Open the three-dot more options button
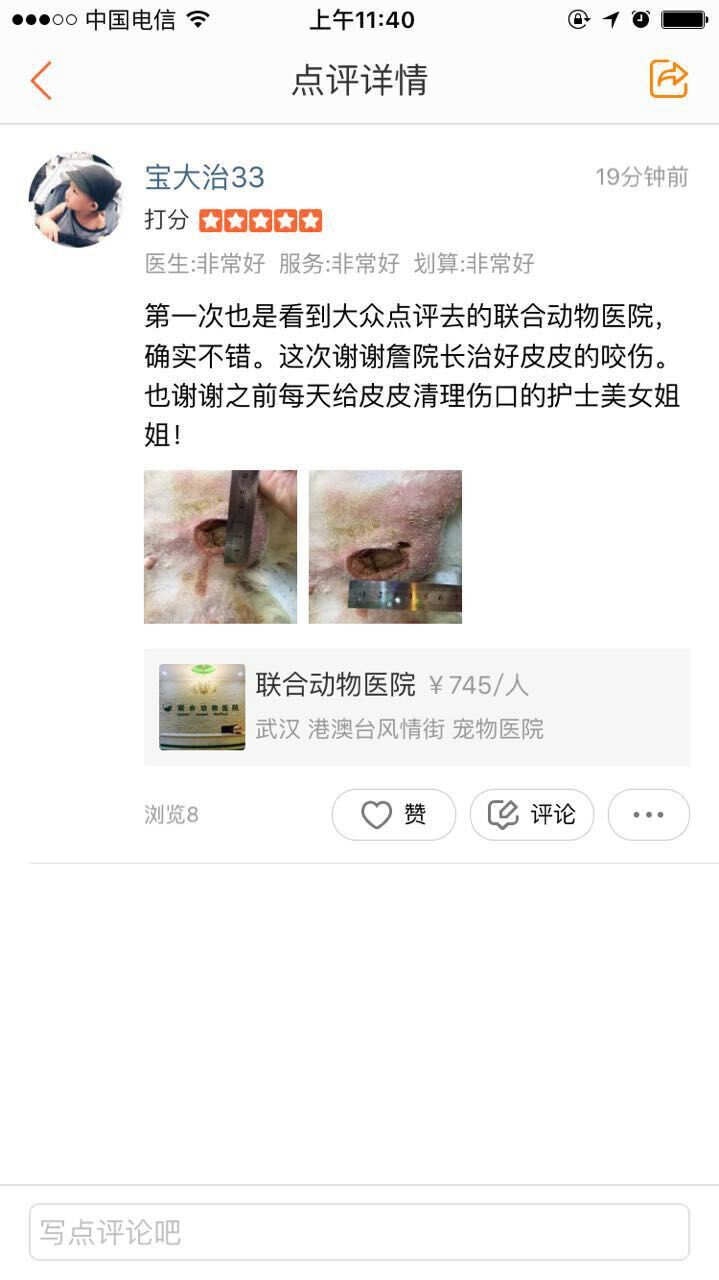Viewport: 719px width, 1280px height. click(649, 815)
